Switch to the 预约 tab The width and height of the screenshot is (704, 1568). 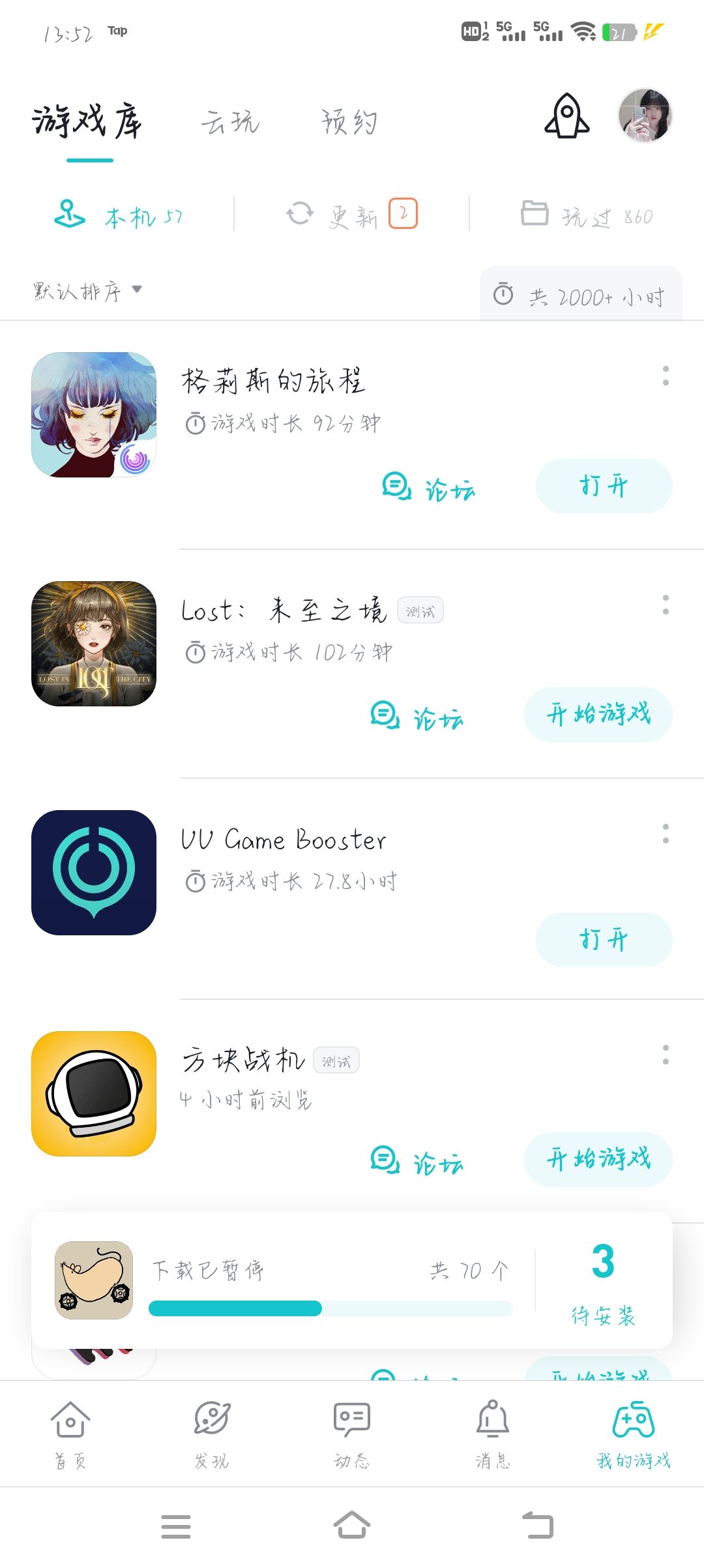[349, 122]
